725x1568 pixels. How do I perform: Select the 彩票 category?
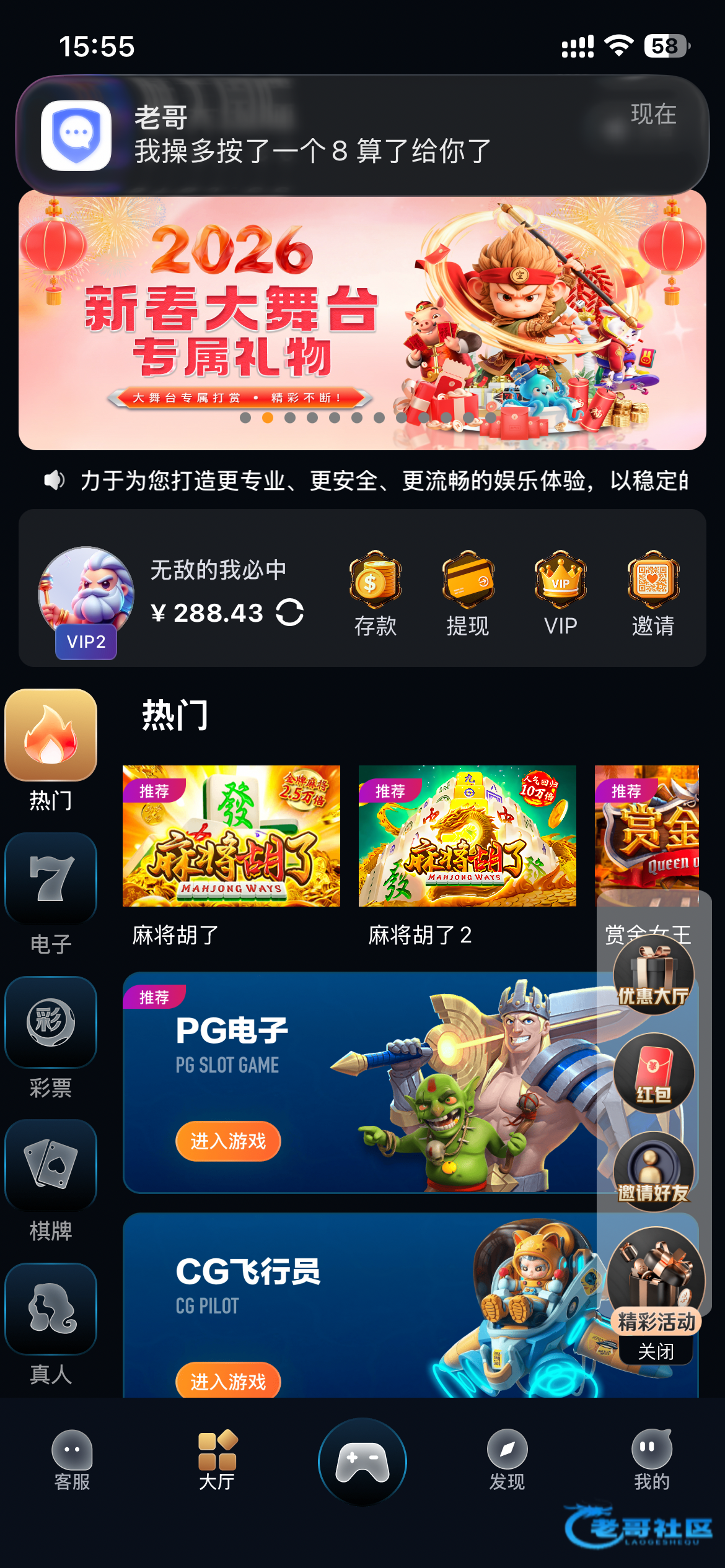coord(51,1038)
